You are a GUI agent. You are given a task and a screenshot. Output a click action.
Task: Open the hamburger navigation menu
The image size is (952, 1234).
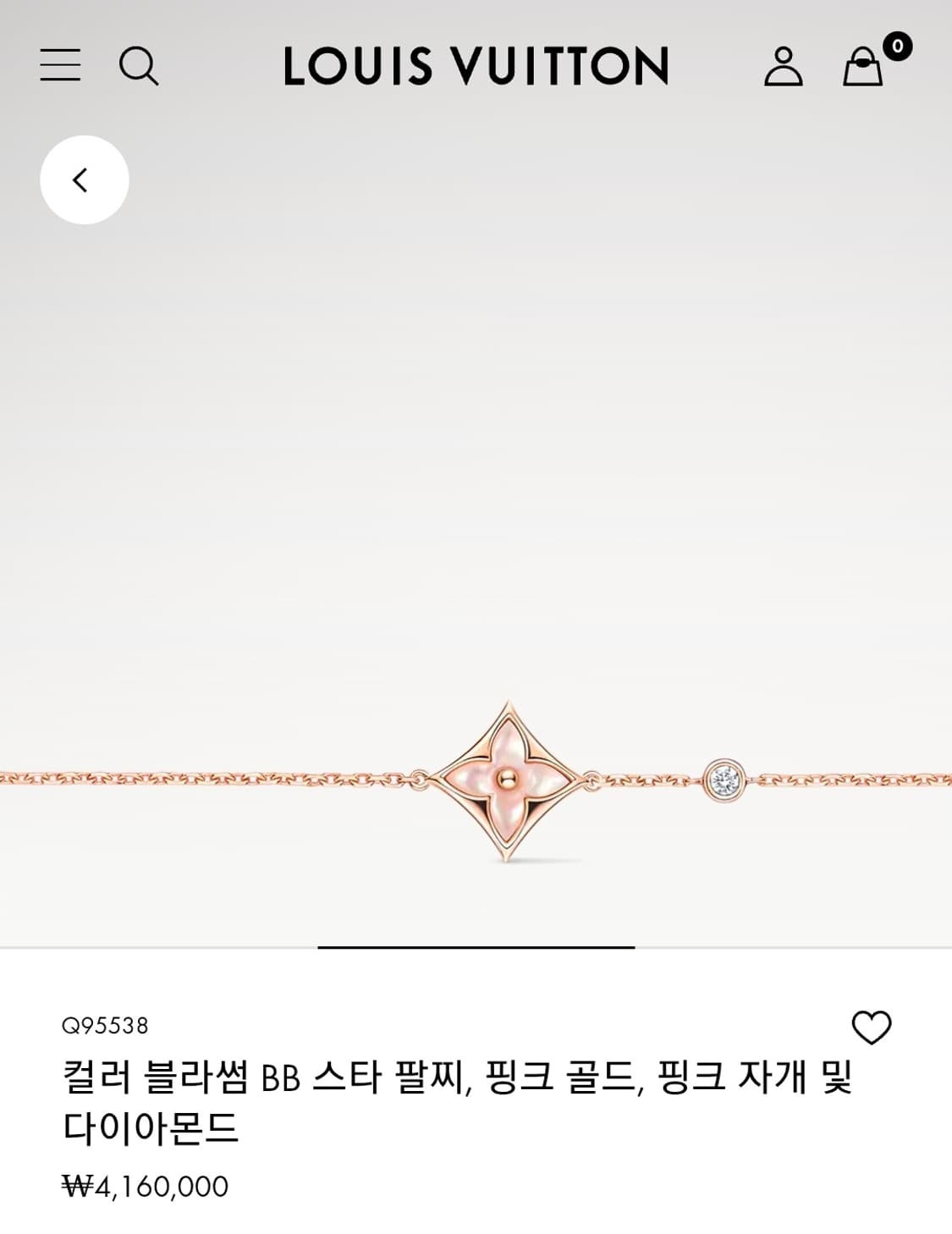(x=62, y=65)
